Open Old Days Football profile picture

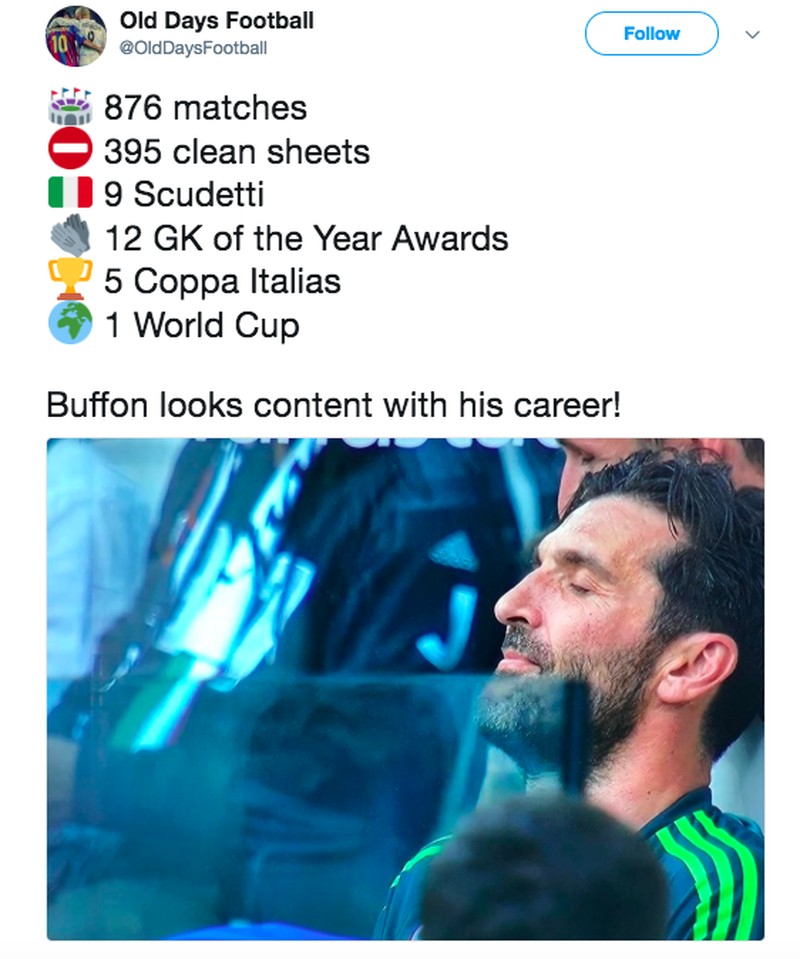(x=75, y=34)
